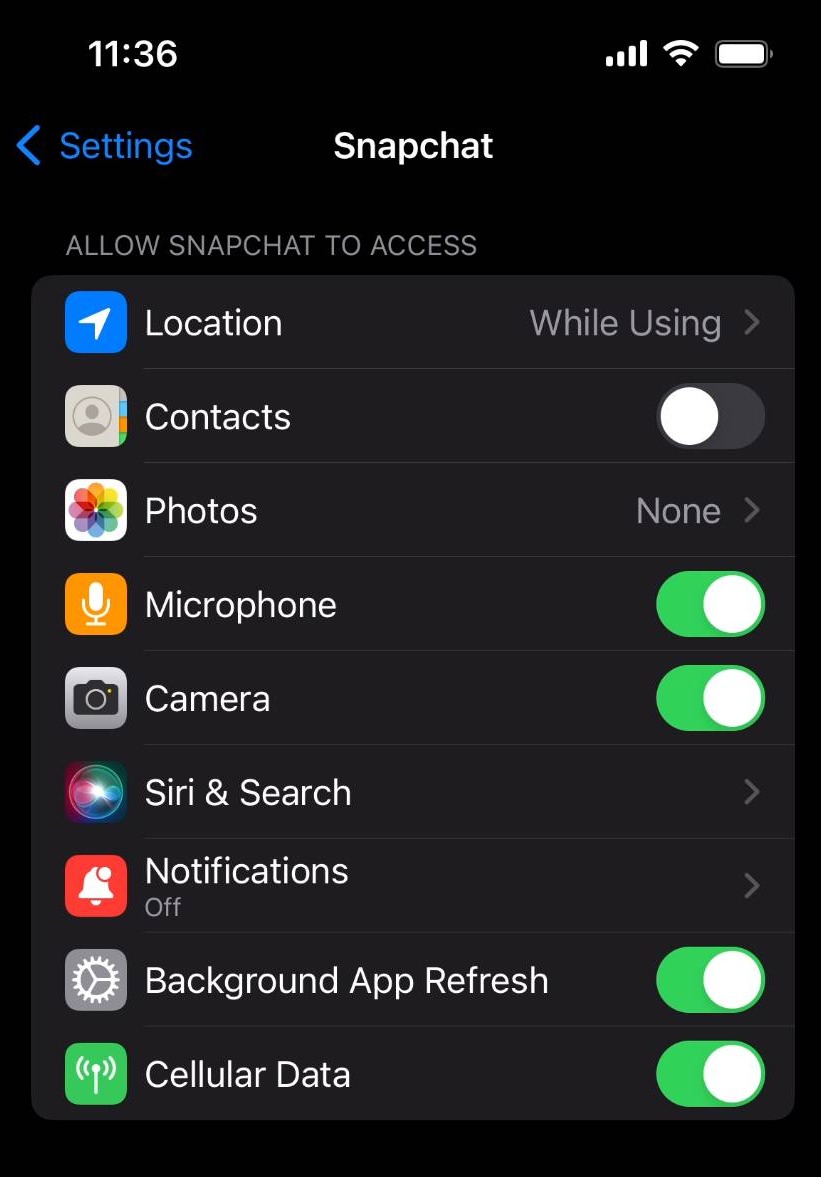Screen dimensions: 821x1177
Task: Turn off Background App Refresh
Action: pyautogui.click(x=710, y=981)
